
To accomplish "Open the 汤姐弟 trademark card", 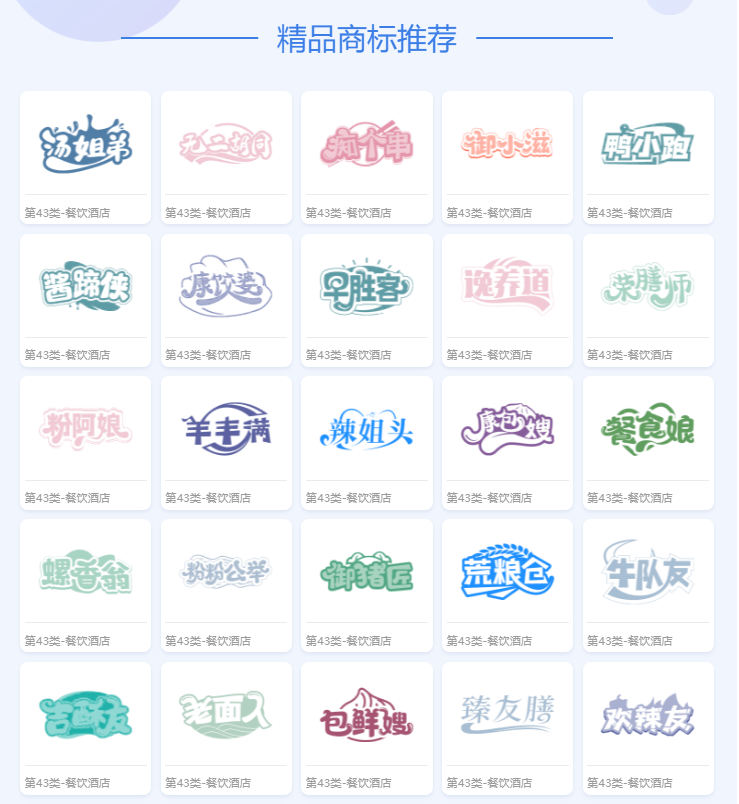I will (86, 147).
